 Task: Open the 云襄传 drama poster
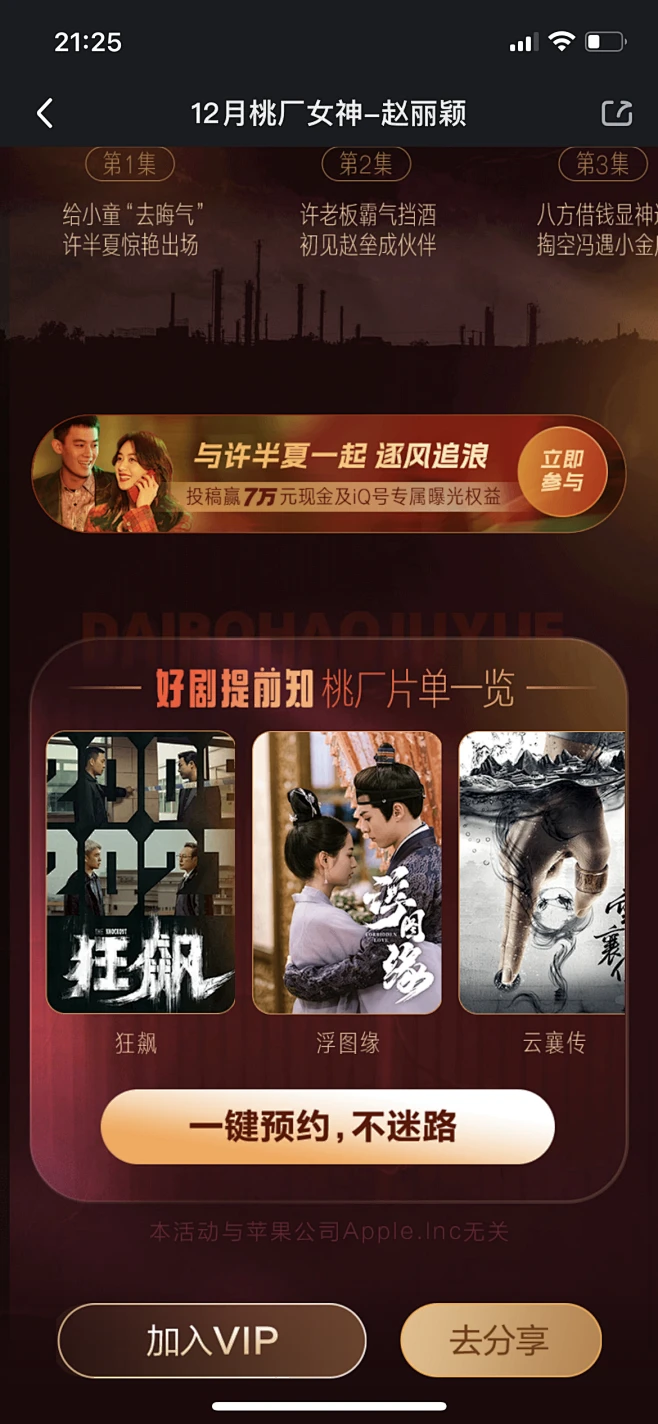(542, 872)
